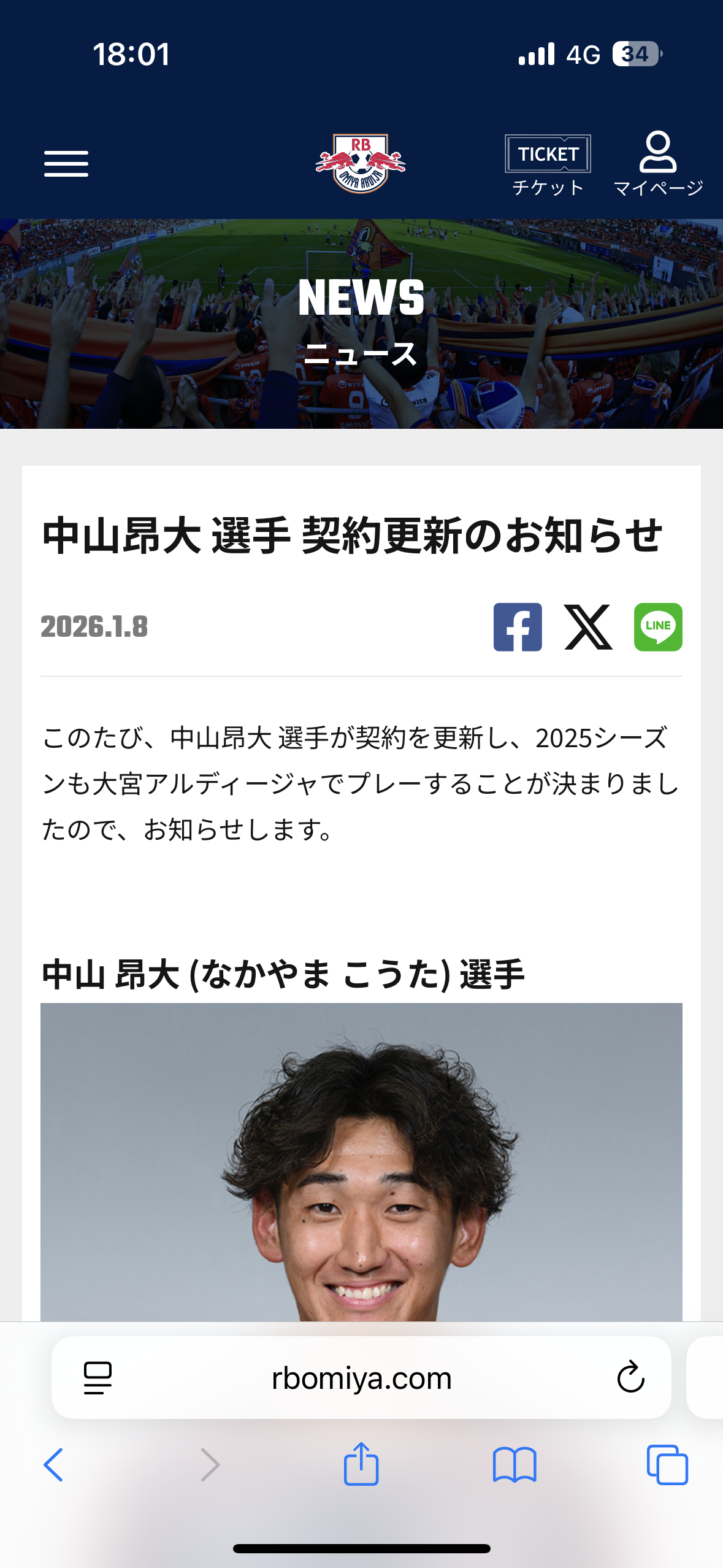Show open Safari tabs

(x=667, y=1465)
